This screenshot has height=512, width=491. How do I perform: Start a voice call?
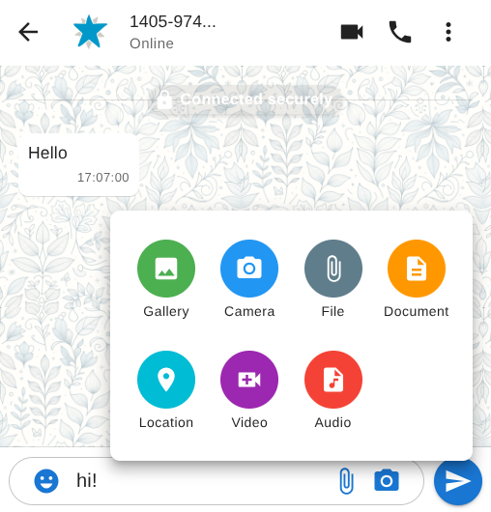click(x=400, y=32)
